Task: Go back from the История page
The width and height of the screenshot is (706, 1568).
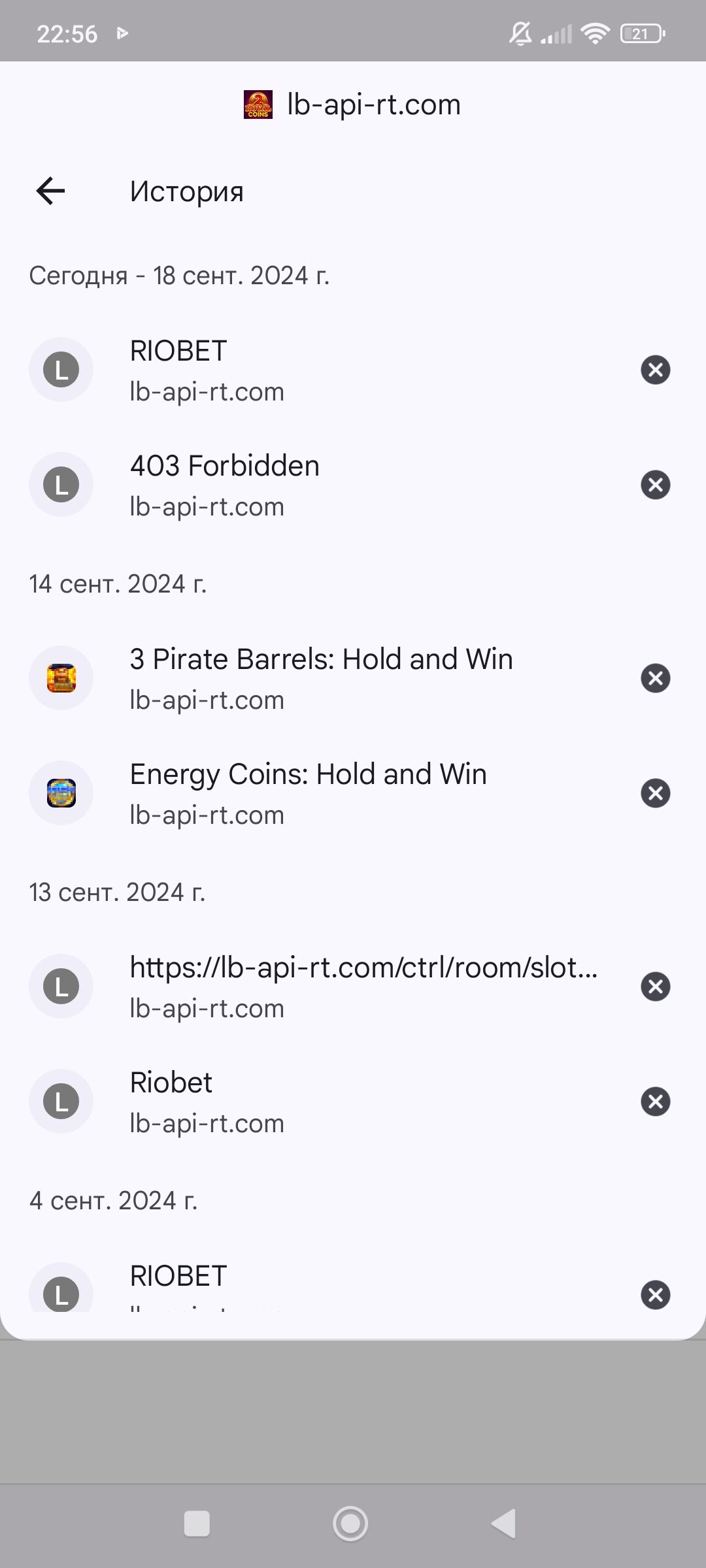Action: coord(50,191)
